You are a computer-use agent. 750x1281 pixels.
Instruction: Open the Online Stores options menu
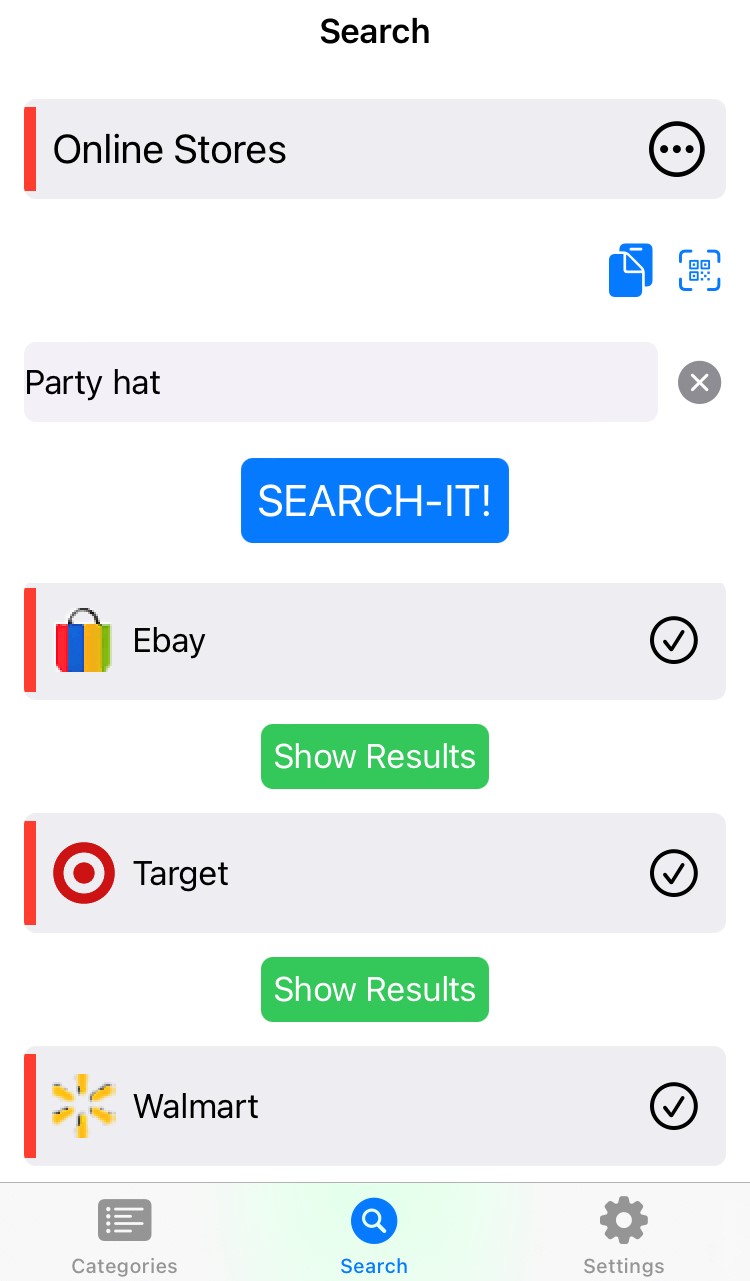(677, 150)
